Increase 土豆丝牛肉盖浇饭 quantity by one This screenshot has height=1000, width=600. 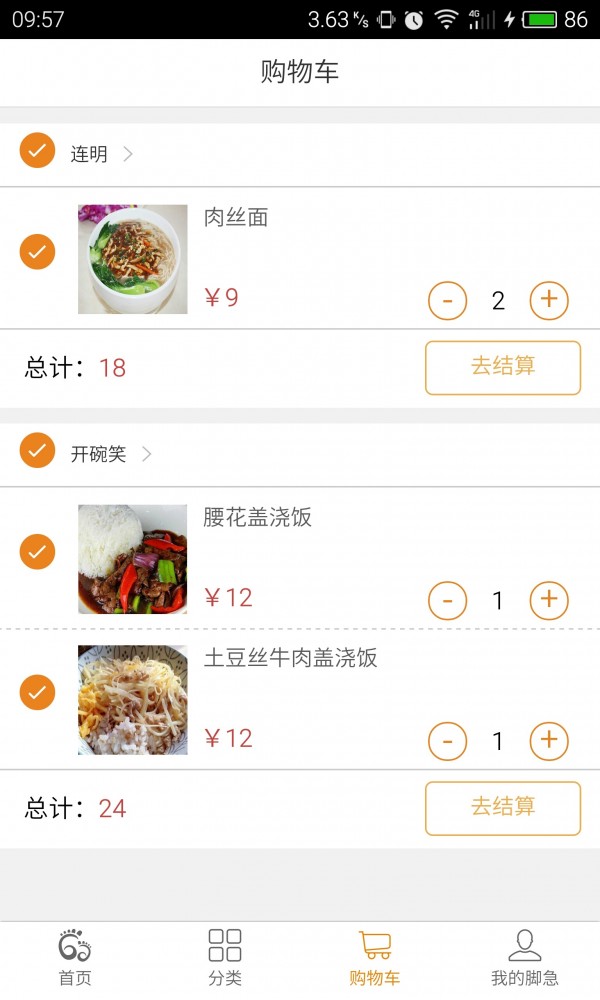pyautogui.click(x=548, y=741)
